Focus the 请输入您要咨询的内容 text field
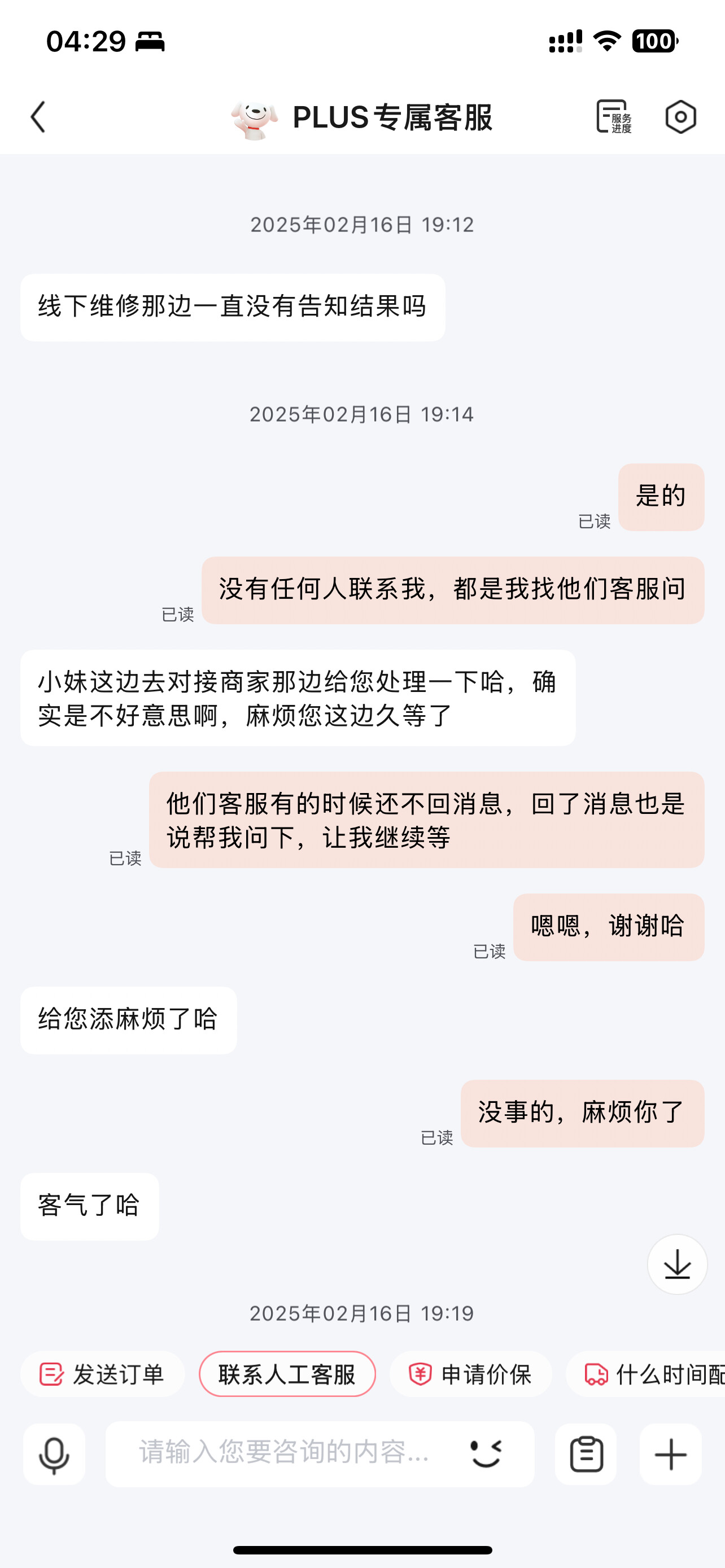 pyautogui.click(x=283, y=1453)
